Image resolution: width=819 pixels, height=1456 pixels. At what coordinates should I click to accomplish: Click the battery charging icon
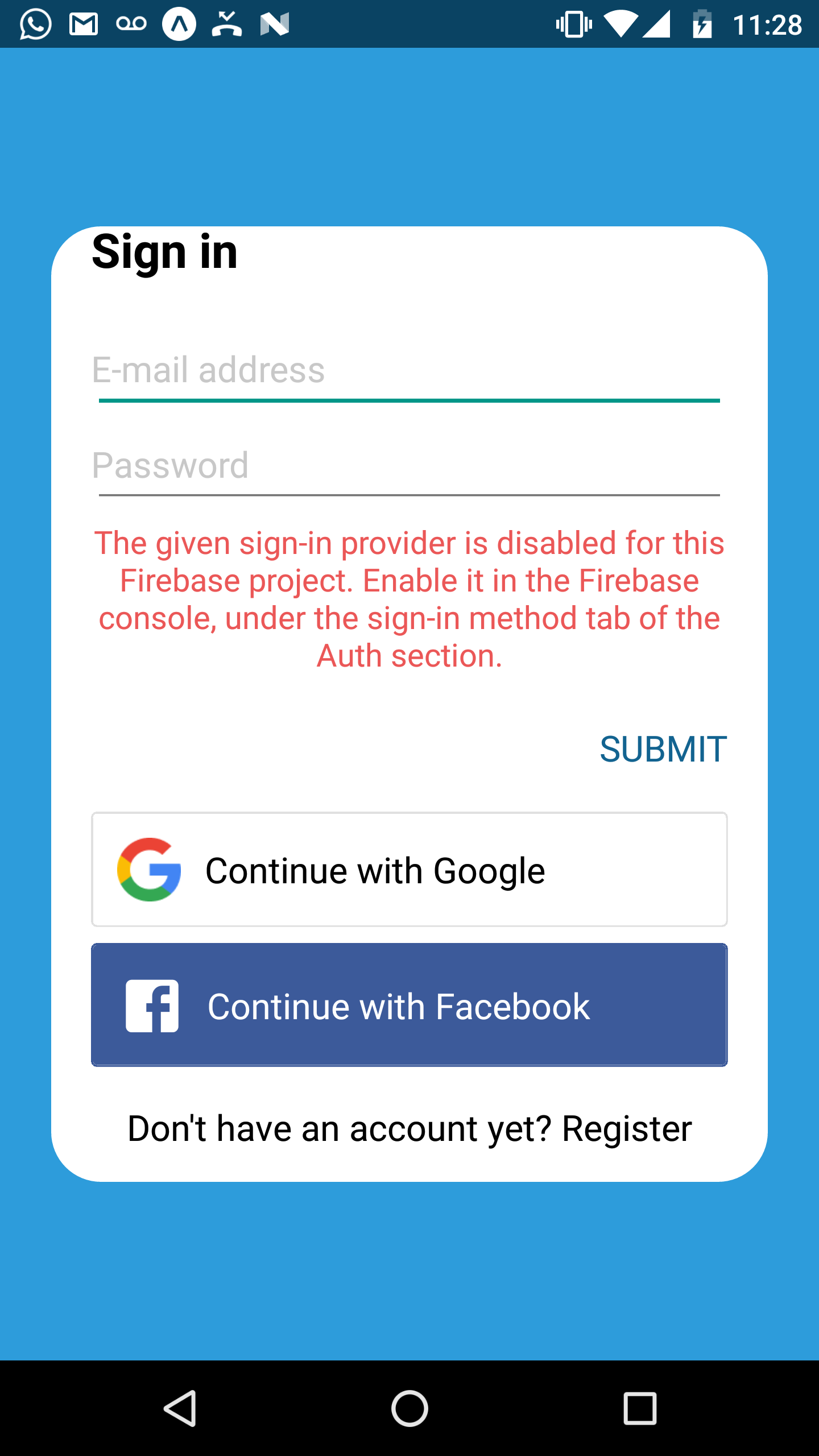[702, 24]
